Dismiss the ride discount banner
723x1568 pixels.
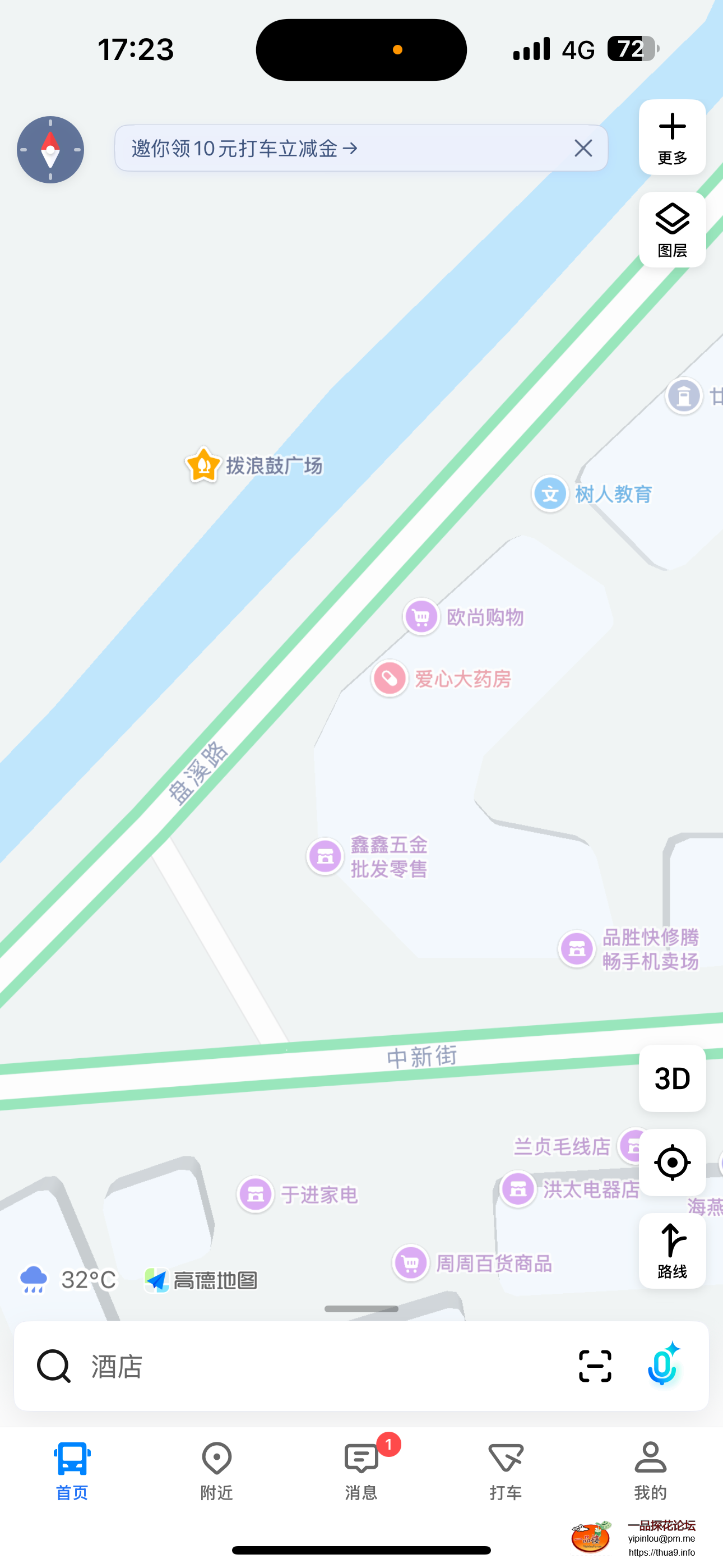(583, 148)
